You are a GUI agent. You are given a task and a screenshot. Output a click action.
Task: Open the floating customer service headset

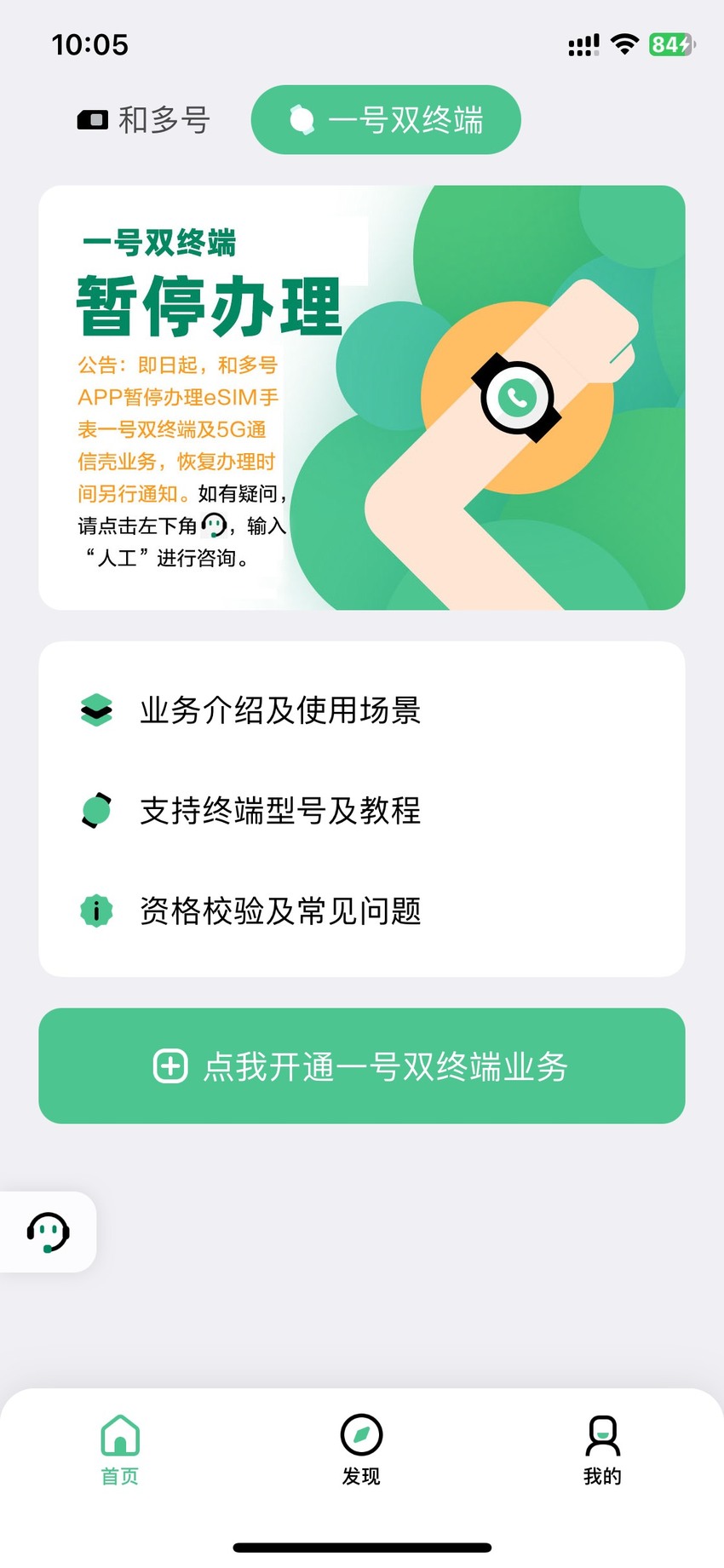[48, 1232]
